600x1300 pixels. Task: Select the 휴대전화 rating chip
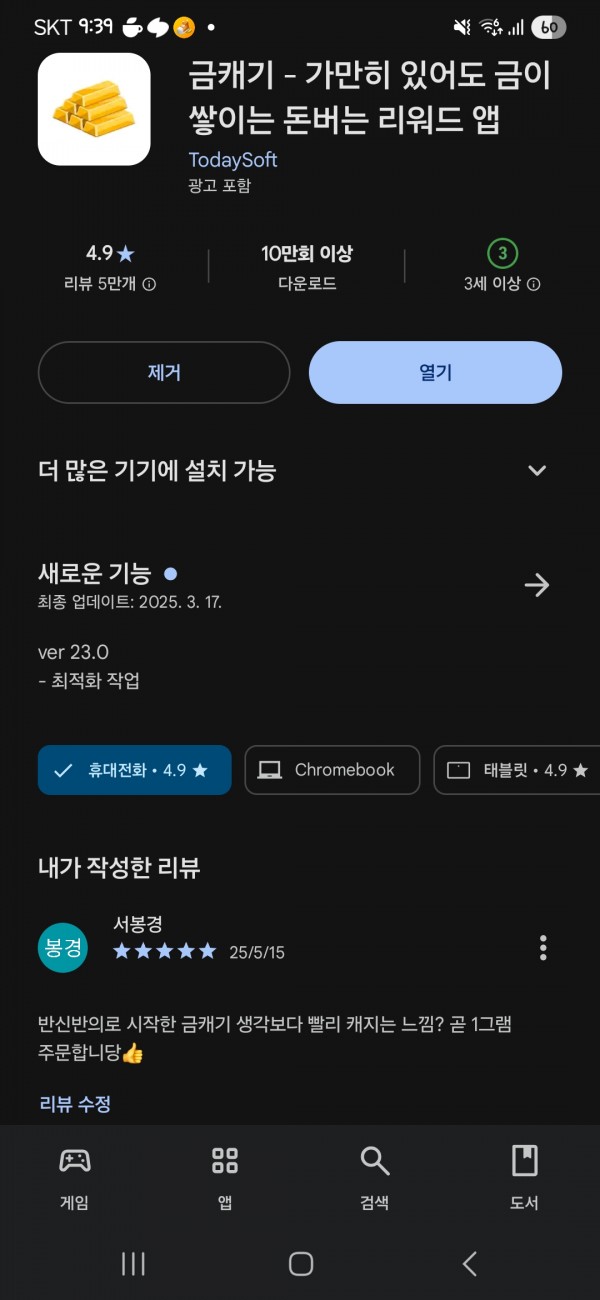click(135, 770)
